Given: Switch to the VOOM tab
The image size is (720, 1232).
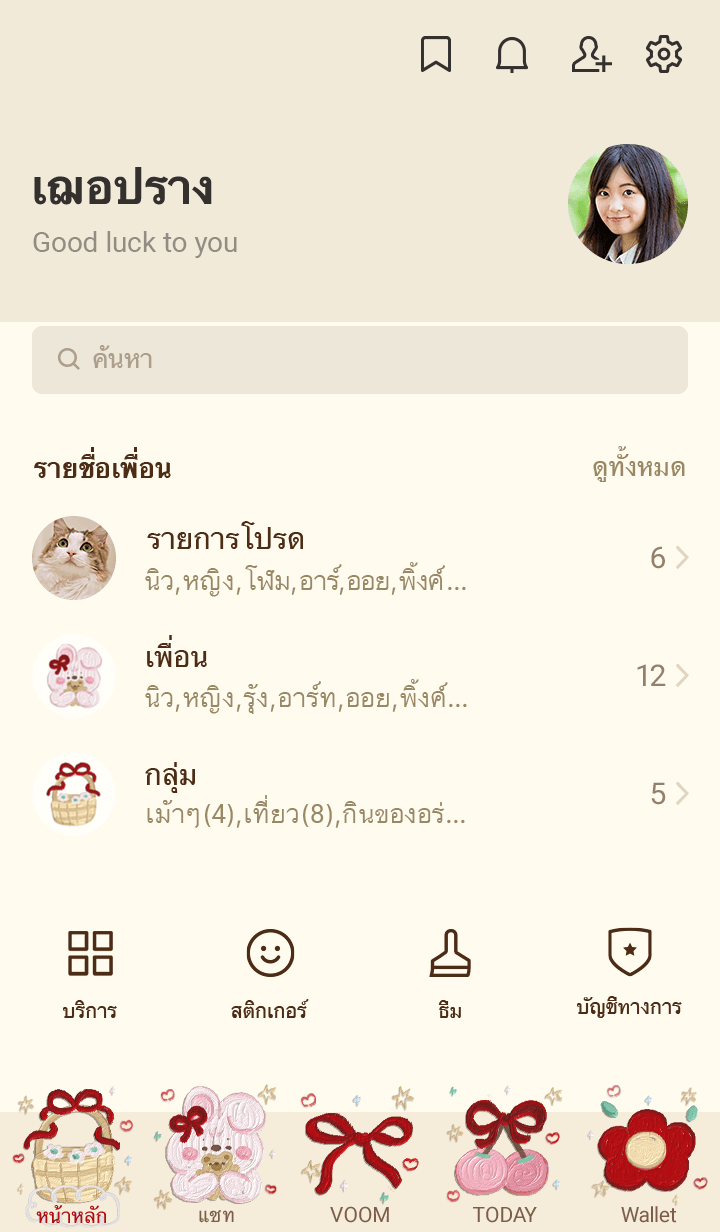Looking at the screenshot, I should click(x=360, y=1160).
